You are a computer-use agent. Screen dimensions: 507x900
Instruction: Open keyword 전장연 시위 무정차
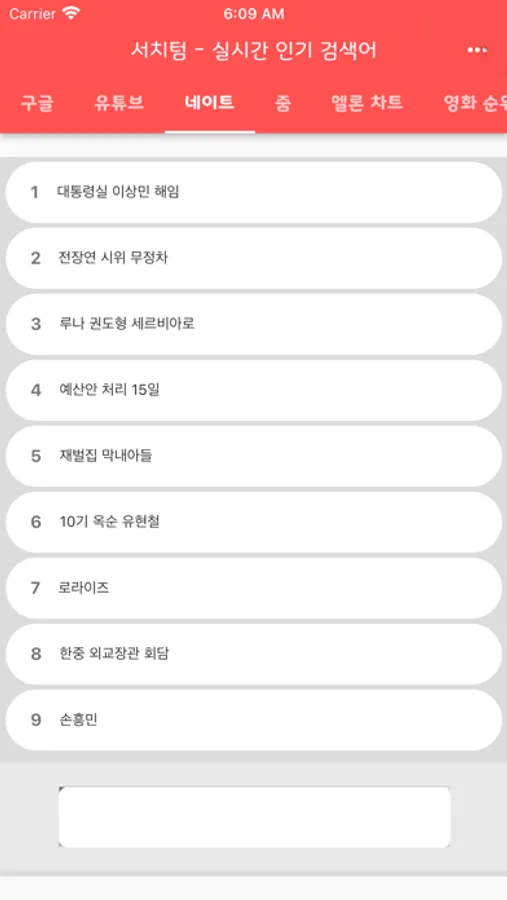[x=254, y=258]
